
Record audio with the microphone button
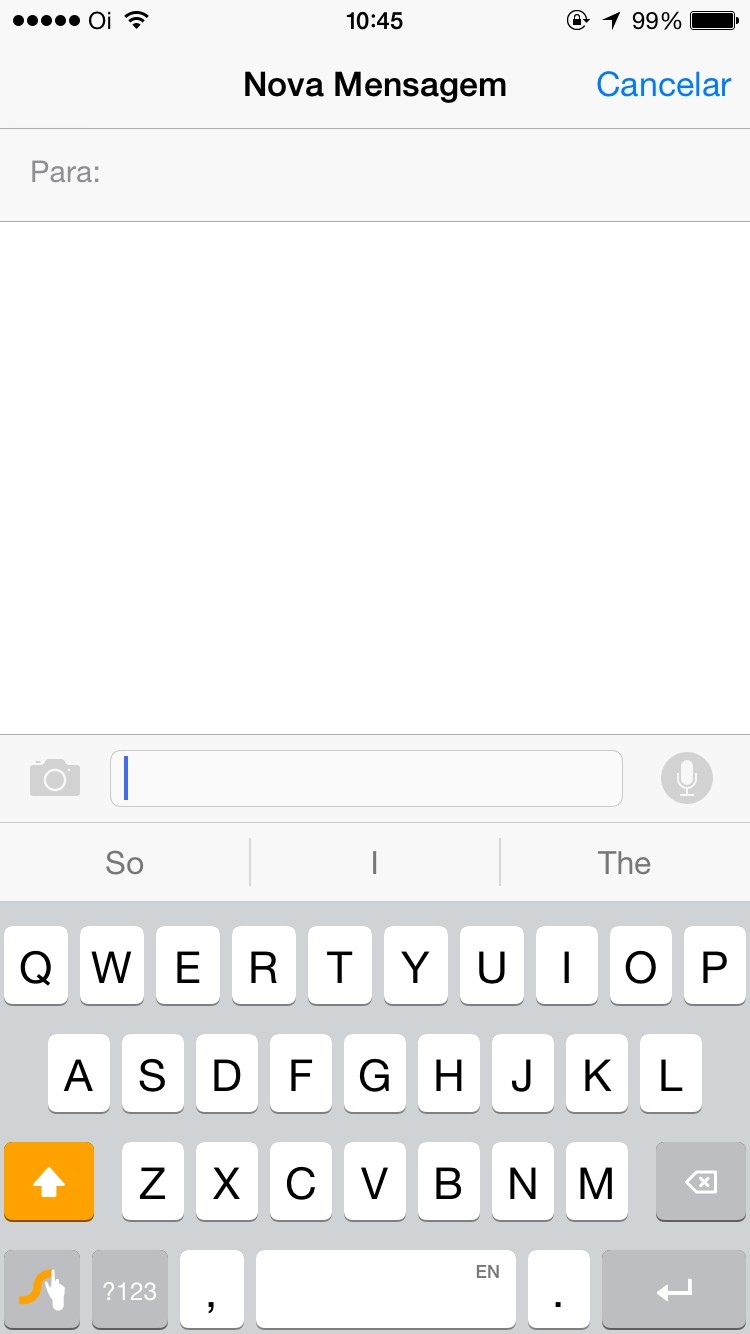[687, 778]
